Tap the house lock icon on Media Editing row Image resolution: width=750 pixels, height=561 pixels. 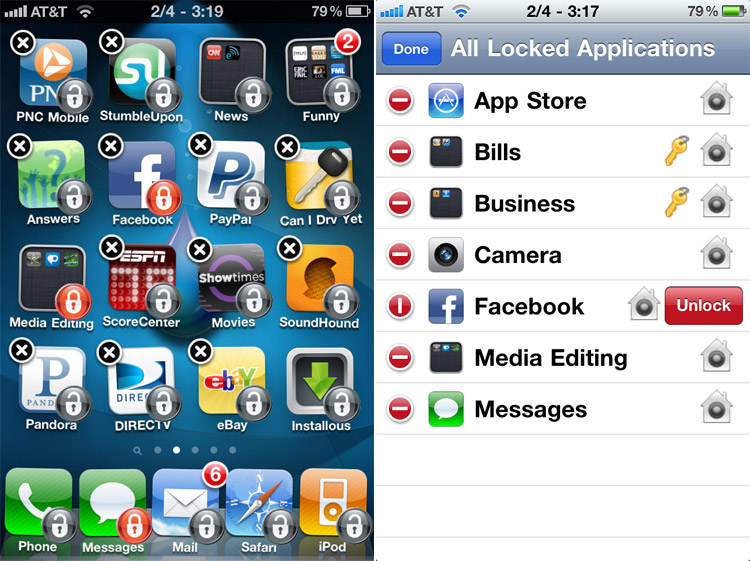pyautogui.click(x=716, y=357)
